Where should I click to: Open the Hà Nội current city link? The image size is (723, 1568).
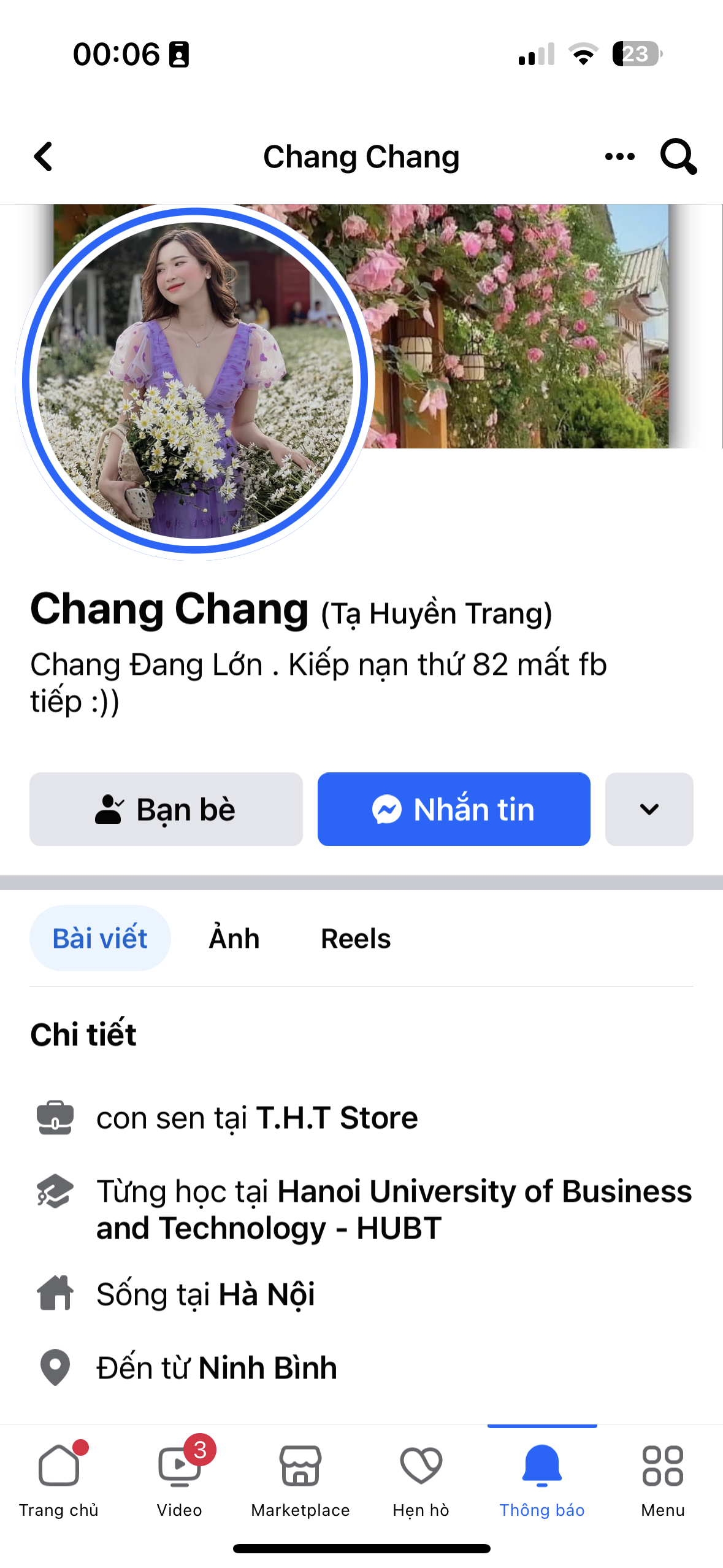point(267,1294)
